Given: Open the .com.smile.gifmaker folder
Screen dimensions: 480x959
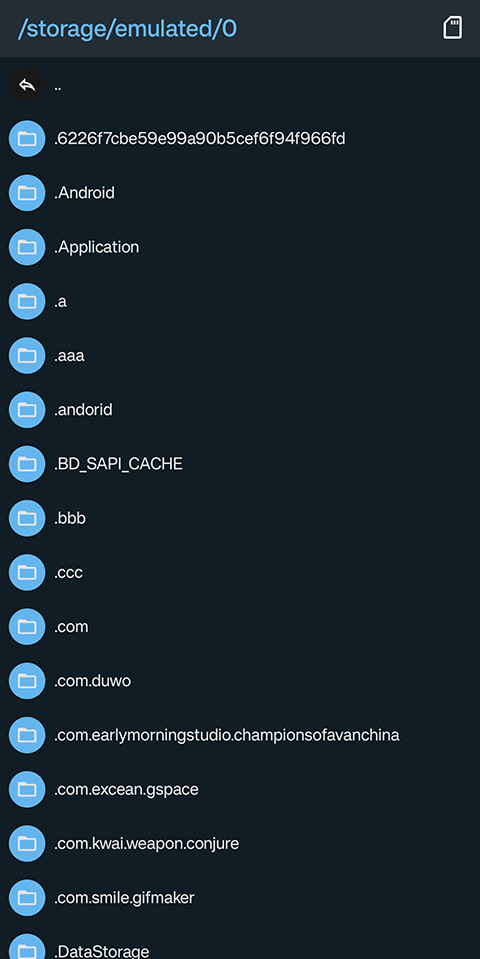Looking at the screenshot, I should tap(240, 898).
